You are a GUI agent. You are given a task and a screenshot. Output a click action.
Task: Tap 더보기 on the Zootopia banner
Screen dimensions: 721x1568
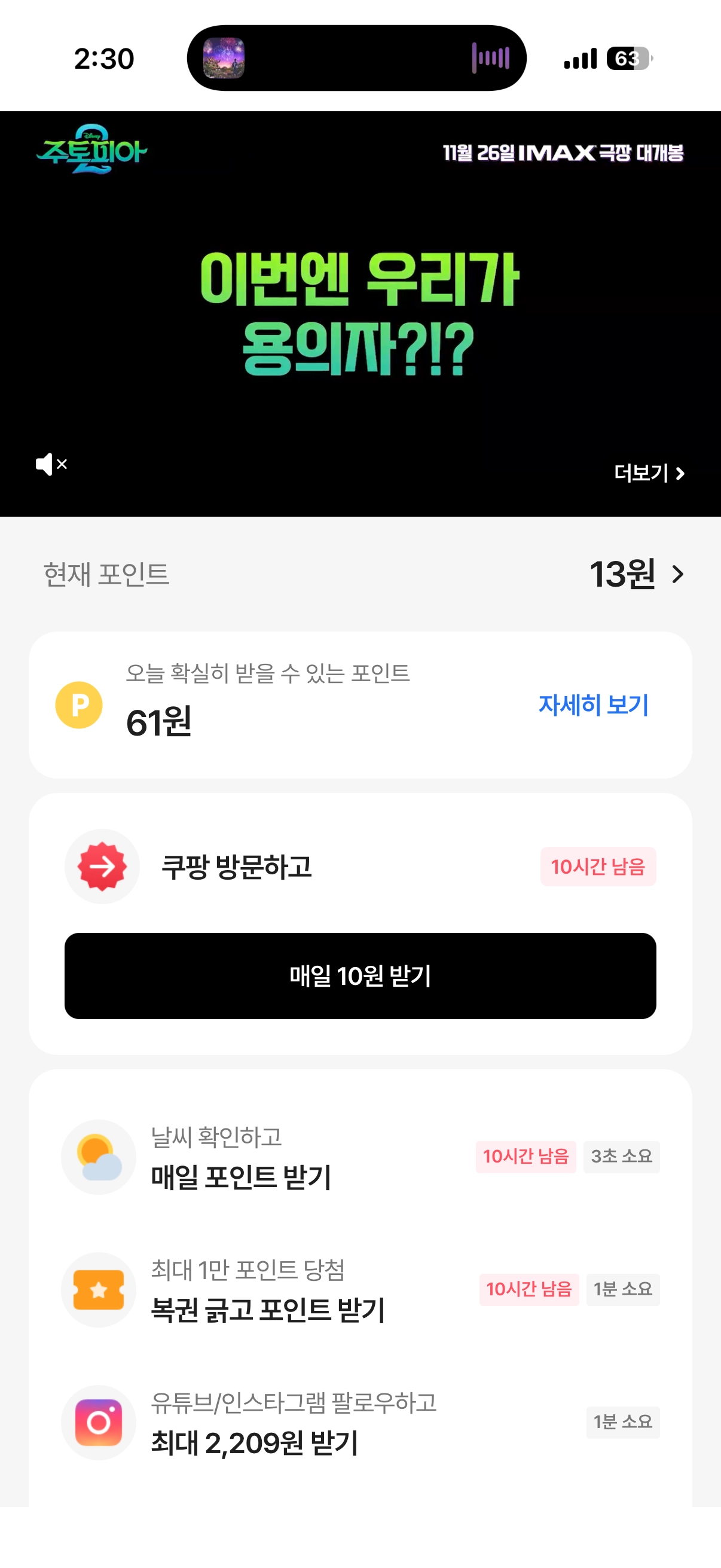click(649, 473)
